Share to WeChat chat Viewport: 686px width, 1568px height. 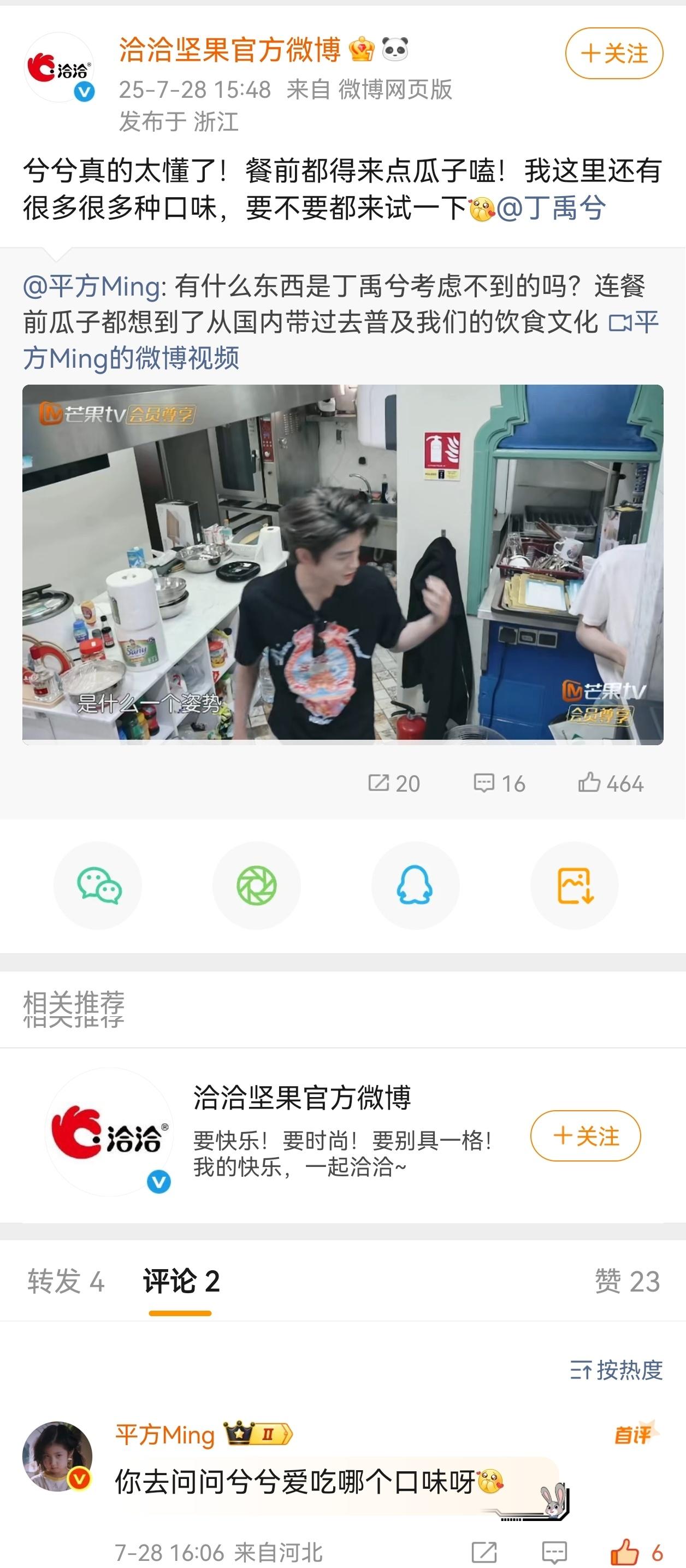pyautogui.click(x=98, y=885)
